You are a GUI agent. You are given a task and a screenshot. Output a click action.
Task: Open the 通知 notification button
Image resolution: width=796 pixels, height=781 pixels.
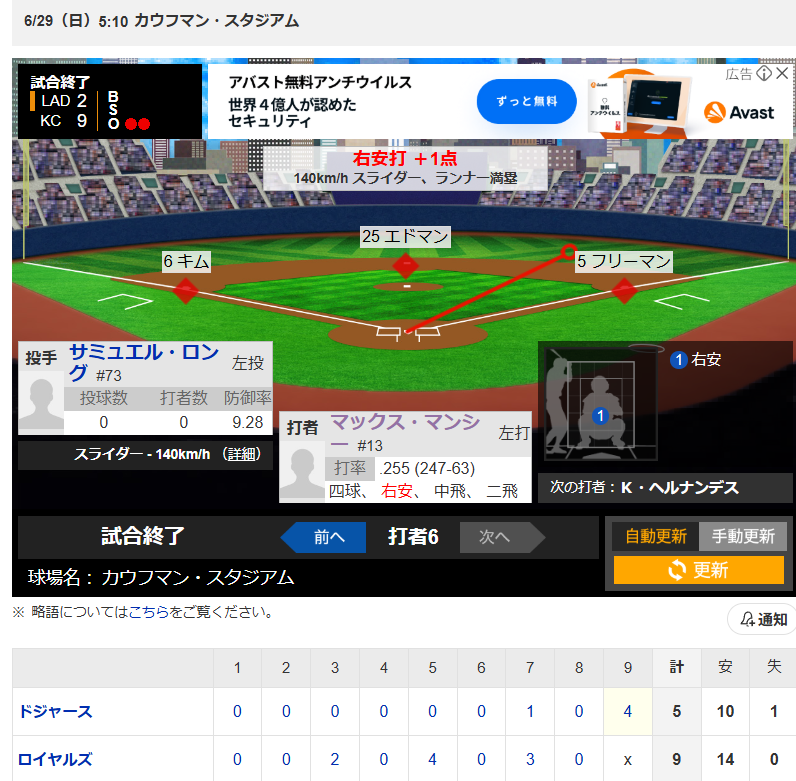click(762, 620)
